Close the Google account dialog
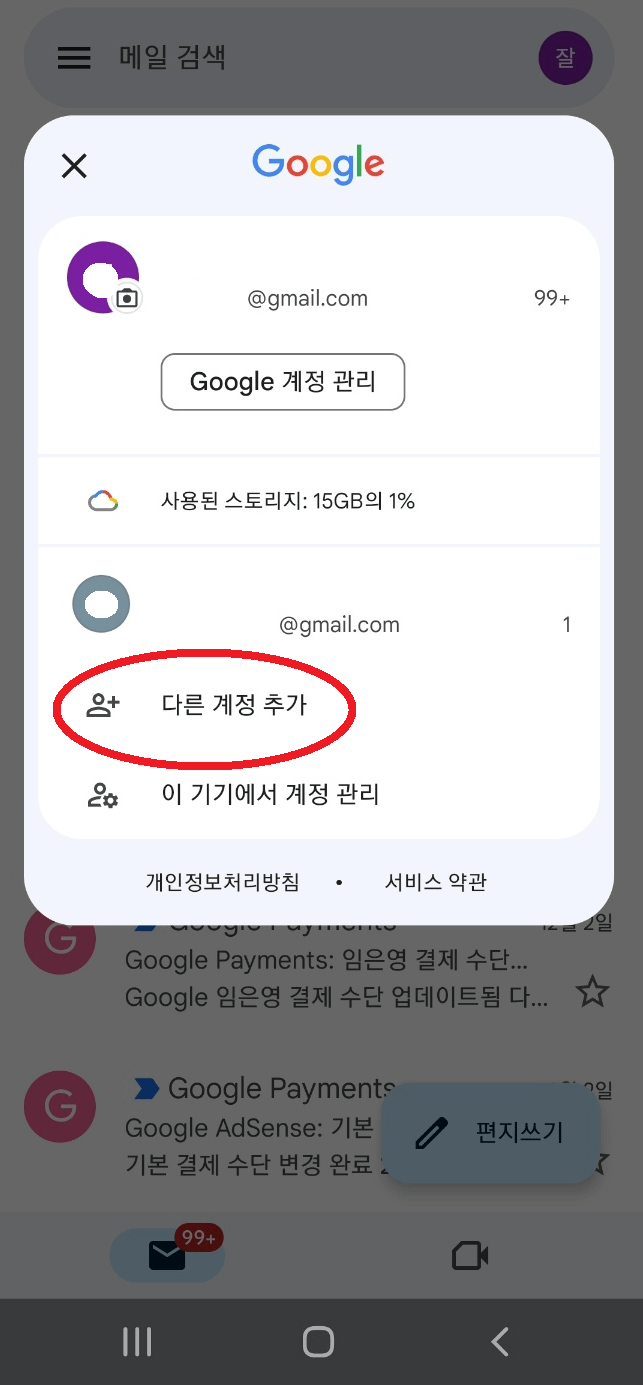643x1385 pixels. [74, 165]
